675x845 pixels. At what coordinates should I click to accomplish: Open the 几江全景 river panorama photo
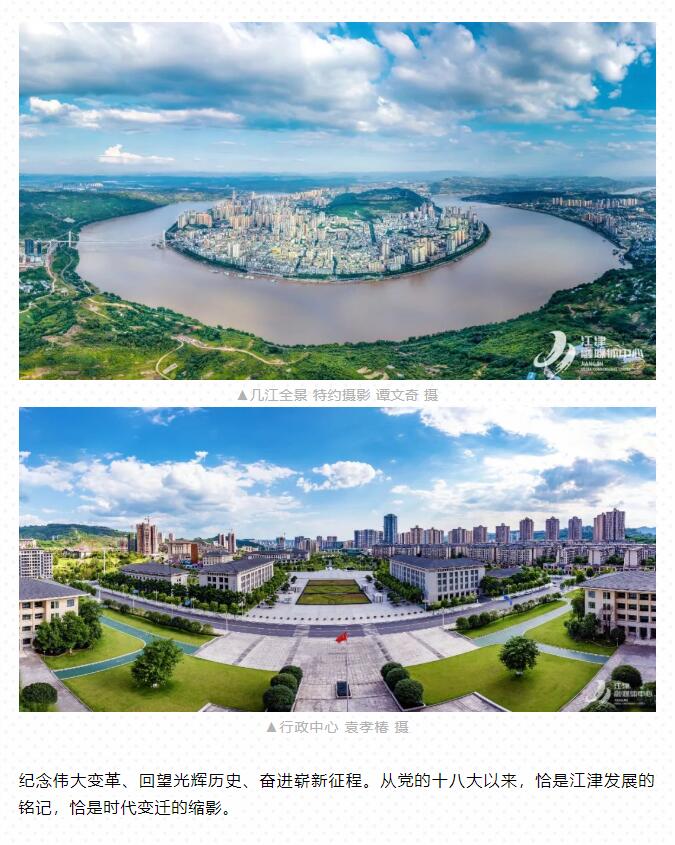point(337,200)
